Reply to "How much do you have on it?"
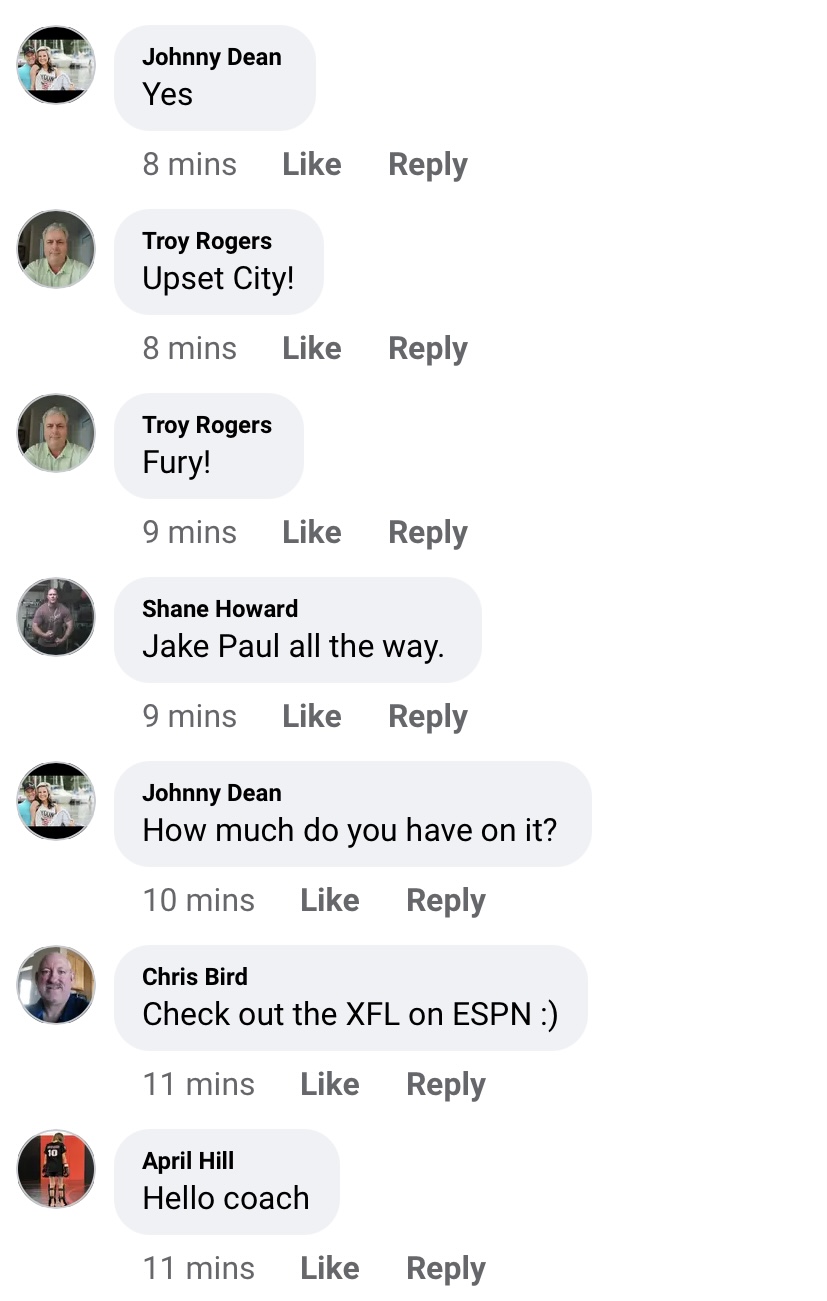Viewport: 827px width, 1301px height. (445, 900)
